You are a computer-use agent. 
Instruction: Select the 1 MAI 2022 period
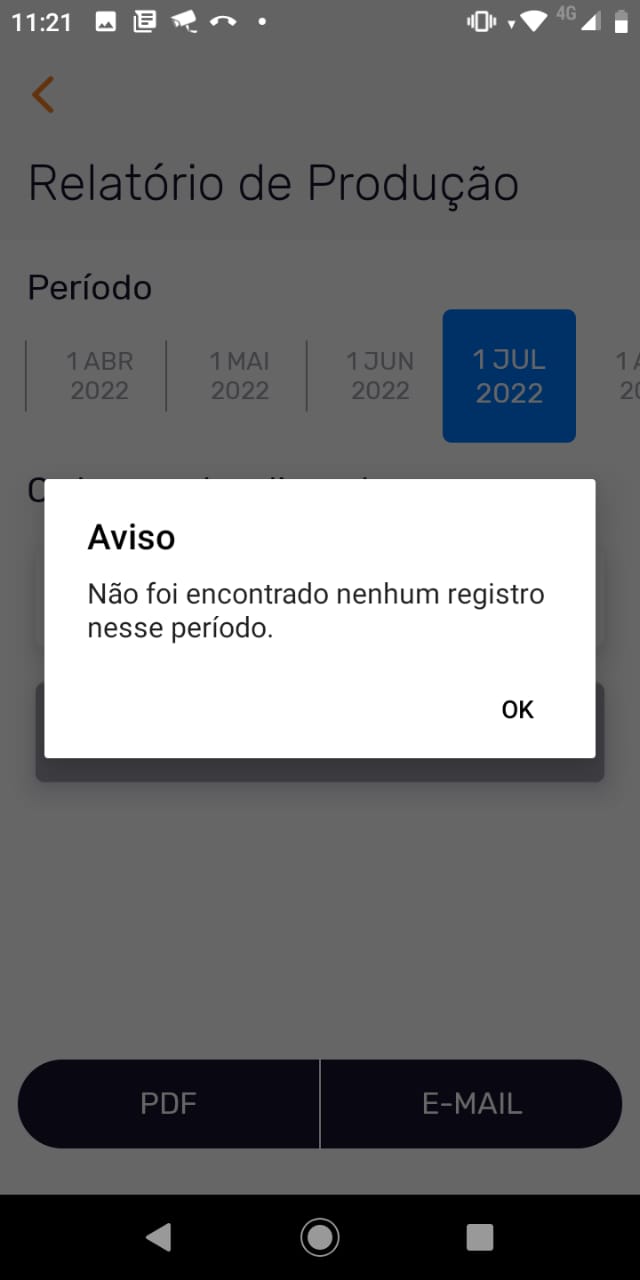pyautogui.click(x=240, y=375)
